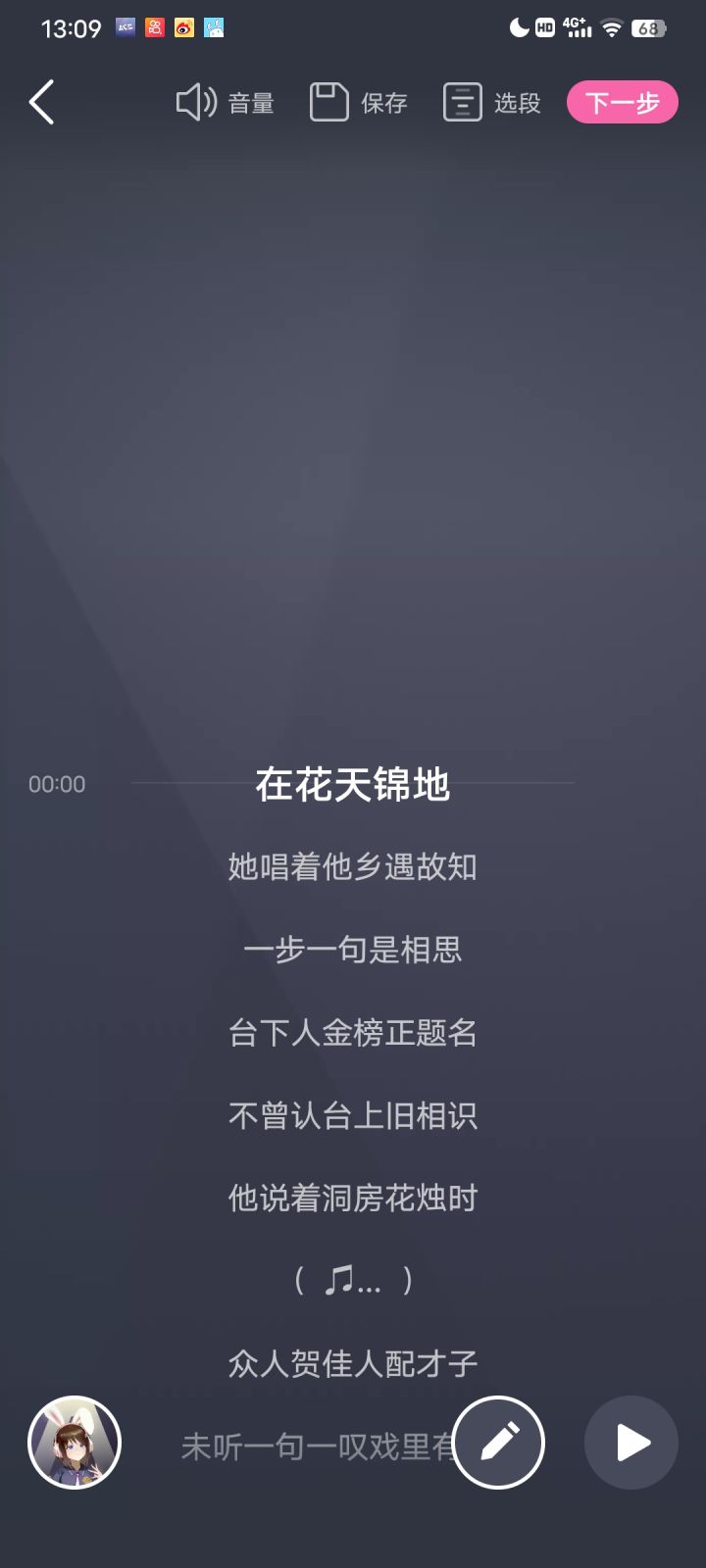Tap the lyric 一步一句是相思
The height and width of the screenshot is (1568, 706).
point(353,952)
